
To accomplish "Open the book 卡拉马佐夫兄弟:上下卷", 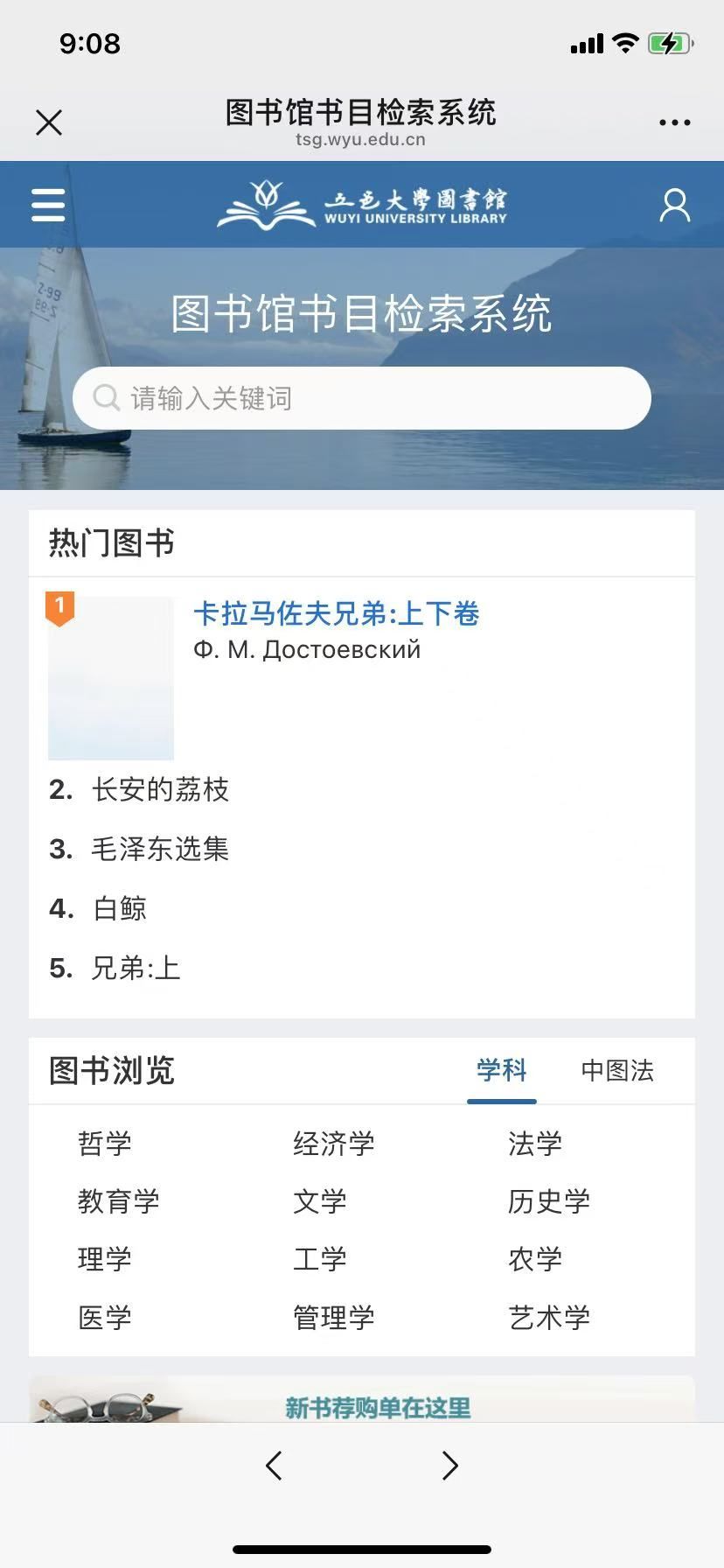I will pos(336,614).
